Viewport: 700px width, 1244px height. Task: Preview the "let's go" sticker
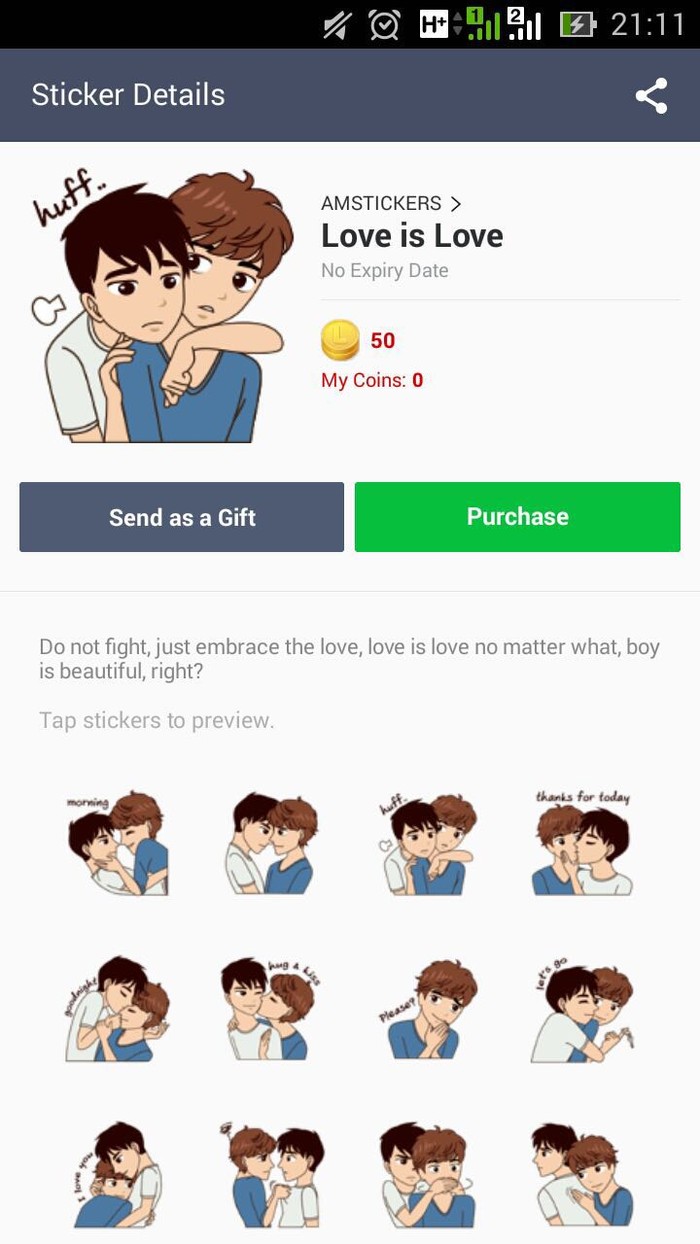coord(582,1008)
